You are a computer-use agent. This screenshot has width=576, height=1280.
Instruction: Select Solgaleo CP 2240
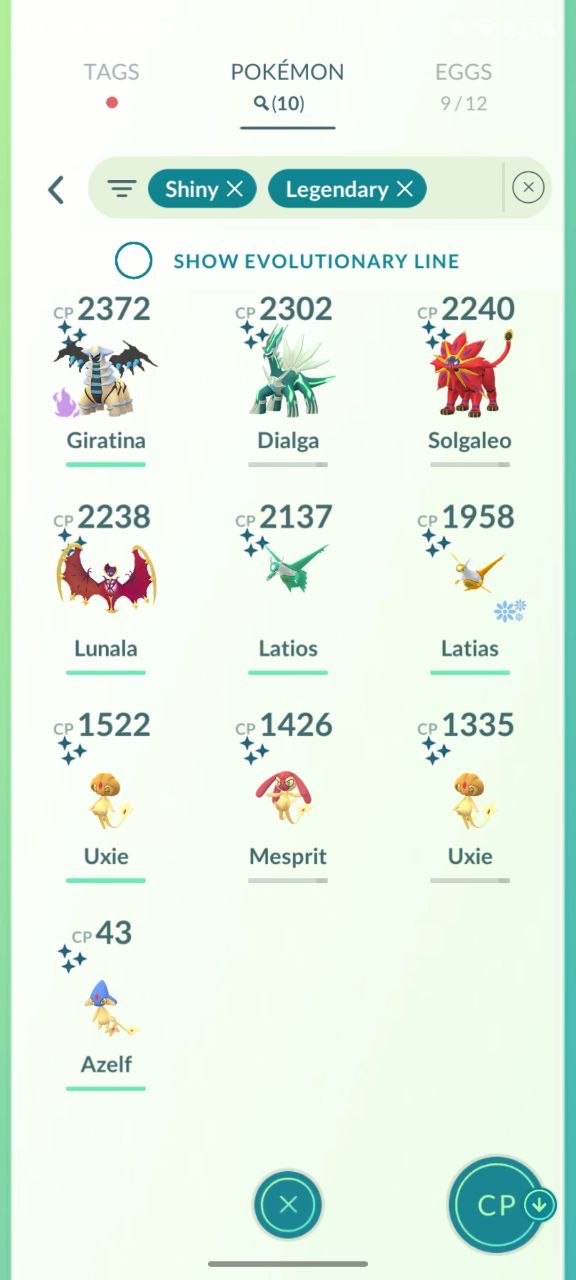[x=470, y=380]
